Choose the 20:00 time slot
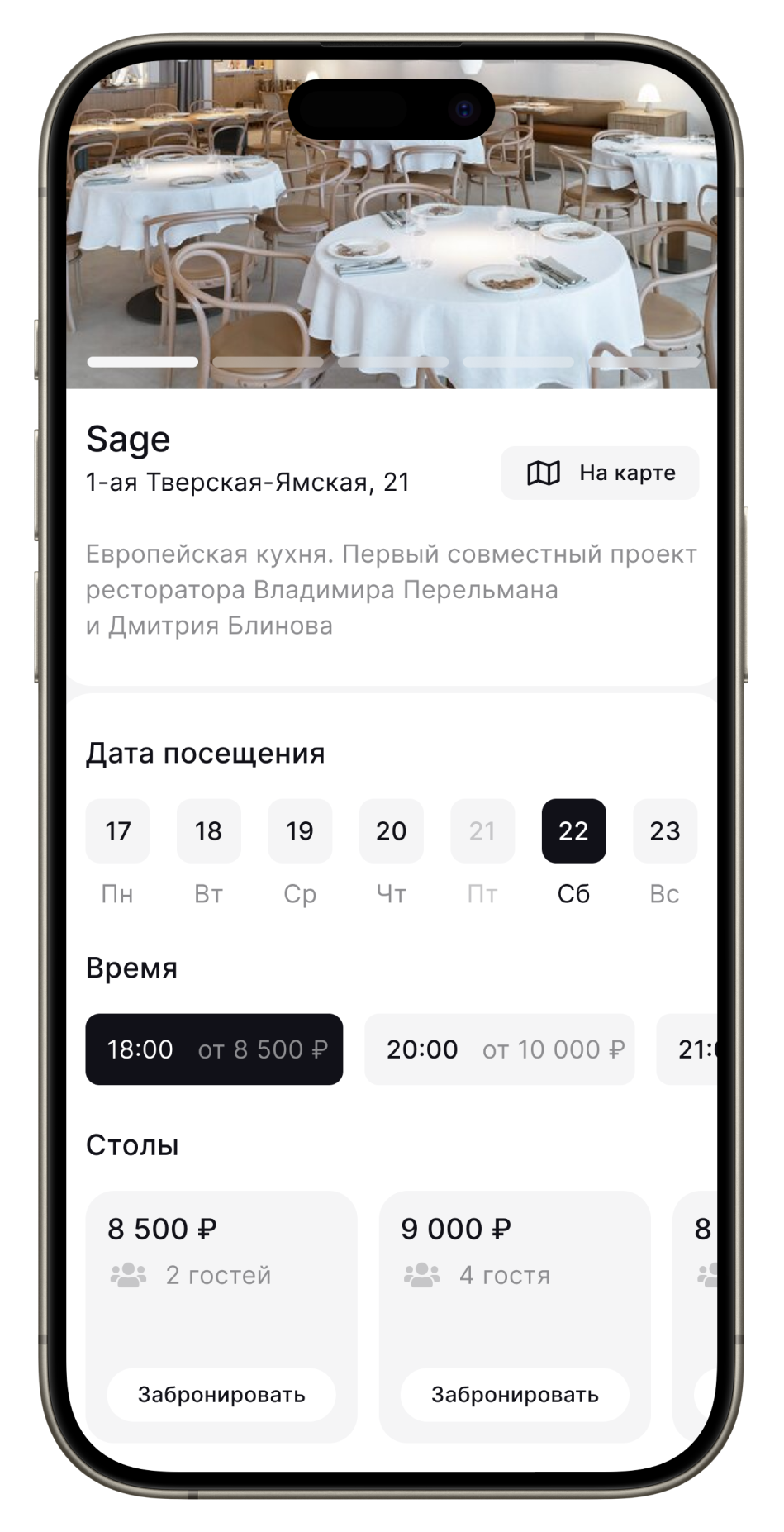The width and height of the screenshot is (784, 1532). pos(499,1049)
